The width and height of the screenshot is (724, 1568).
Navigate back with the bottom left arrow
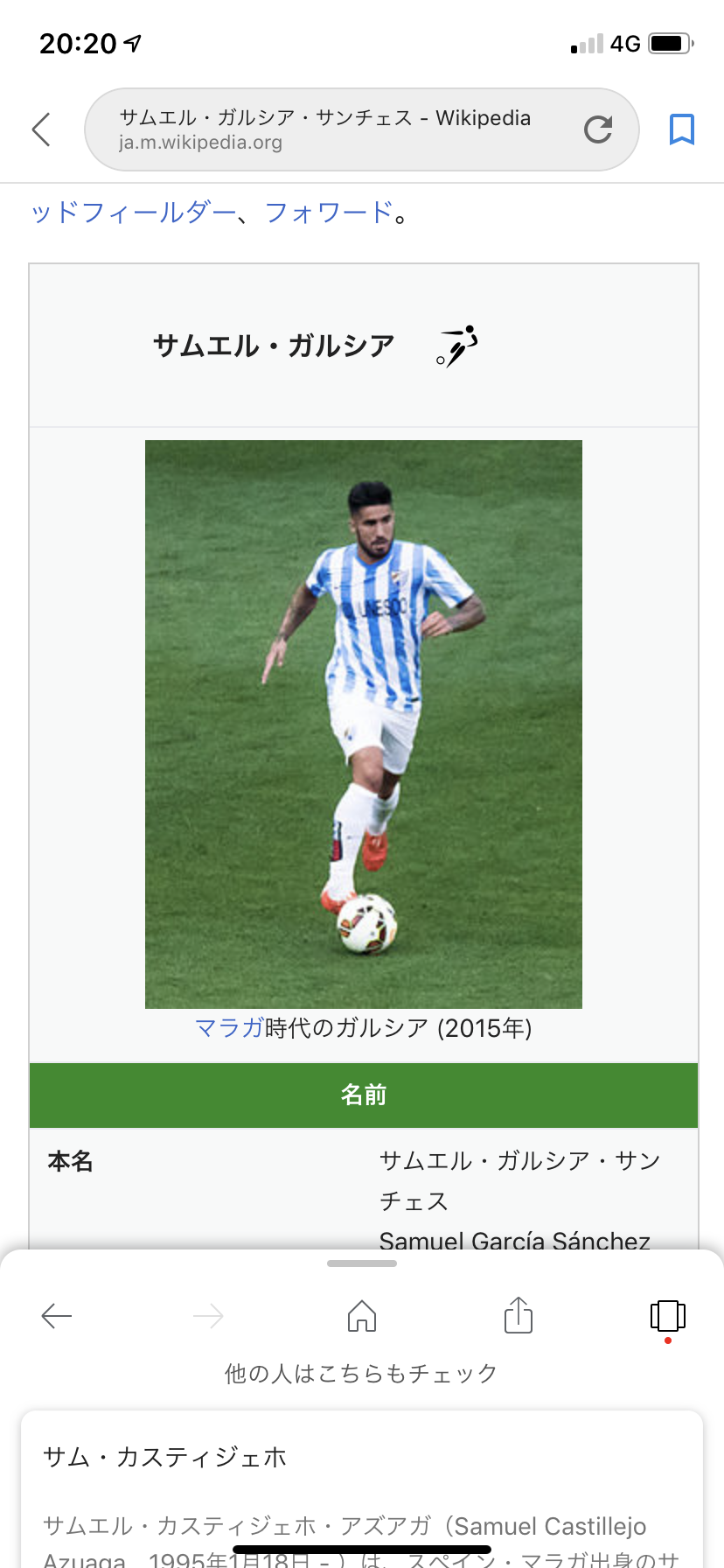pyautogui.click(x=57, y=1316)
